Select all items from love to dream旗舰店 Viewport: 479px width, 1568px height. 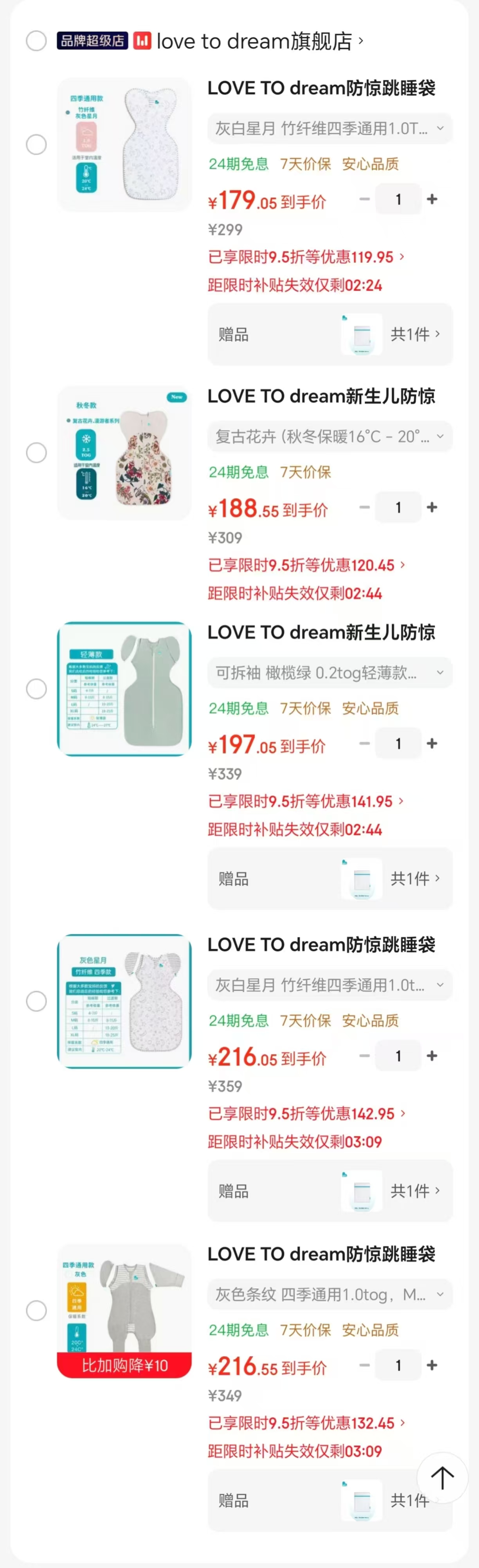[x=36, y=41]
